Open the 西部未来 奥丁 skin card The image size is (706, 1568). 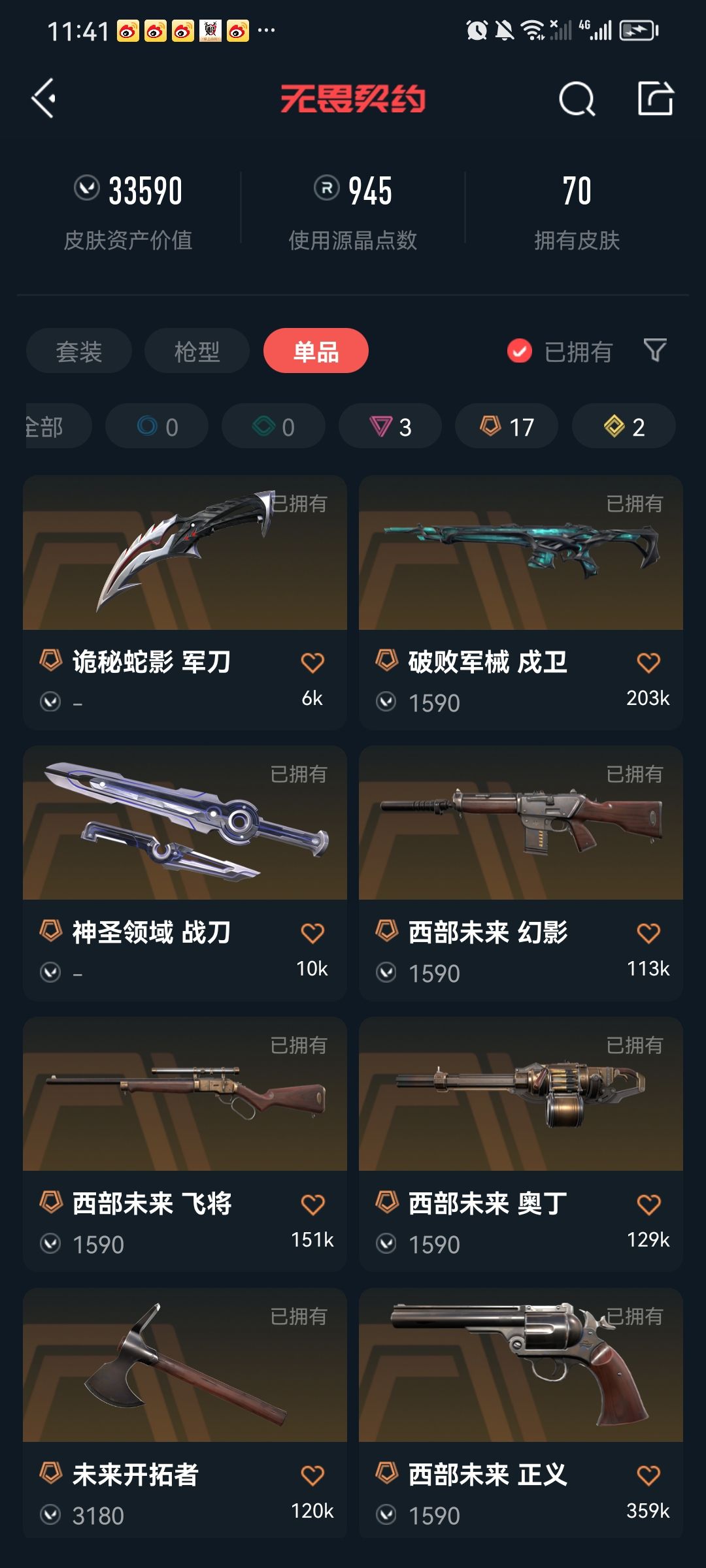point(521,1144)
